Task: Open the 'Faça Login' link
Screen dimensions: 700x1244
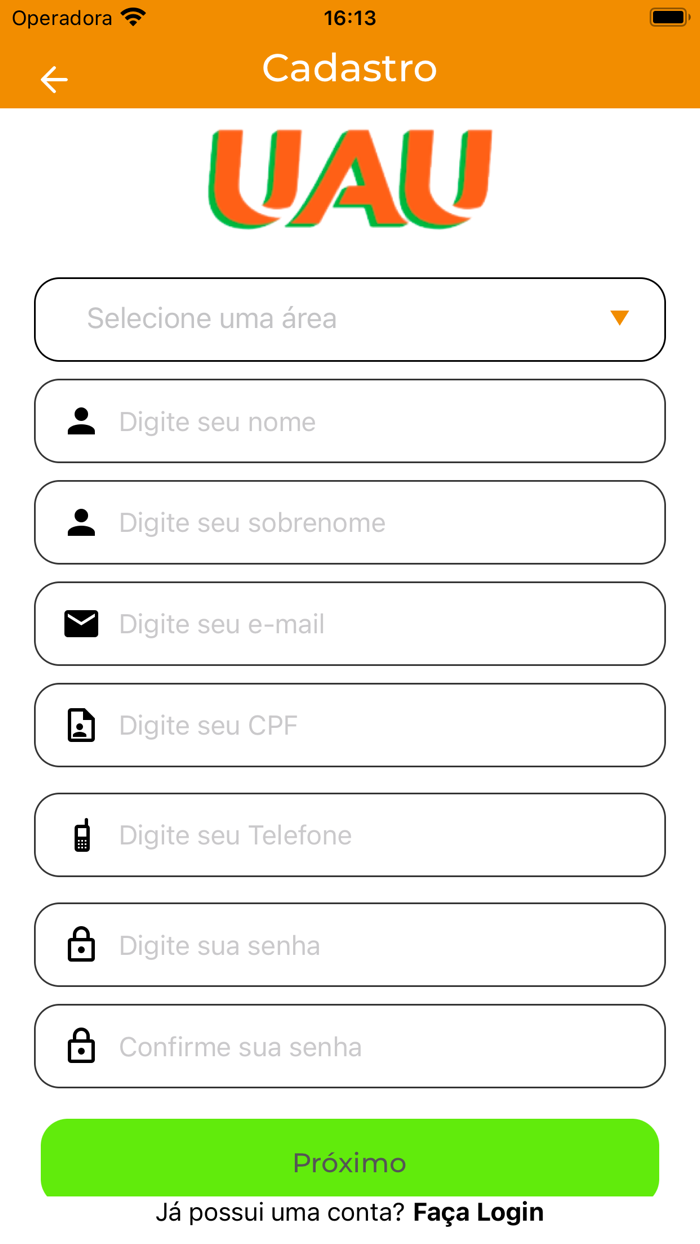Action: [478, 1213]
